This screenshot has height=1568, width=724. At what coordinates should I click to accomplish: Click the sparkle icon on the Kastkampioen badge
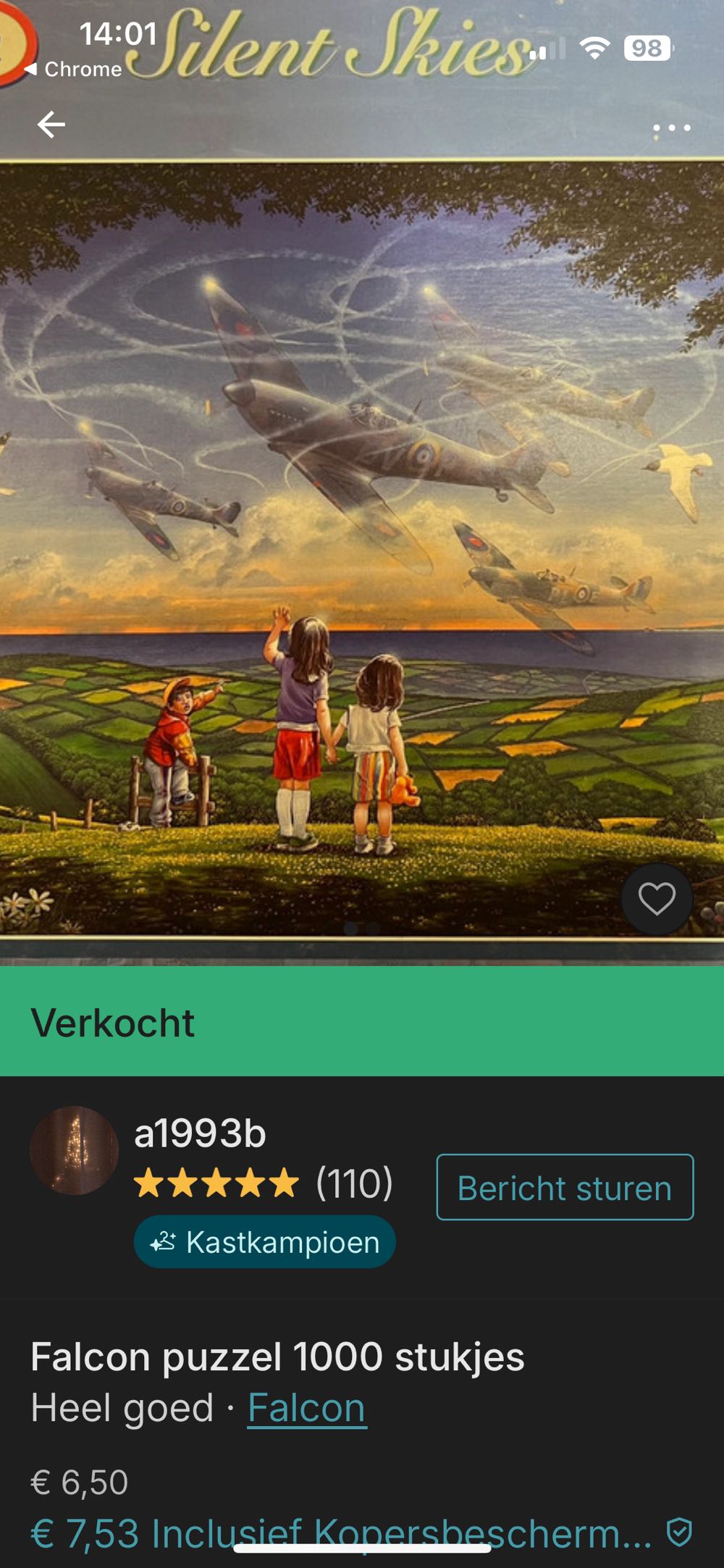pyautogui.click(x=163, y=1241)
